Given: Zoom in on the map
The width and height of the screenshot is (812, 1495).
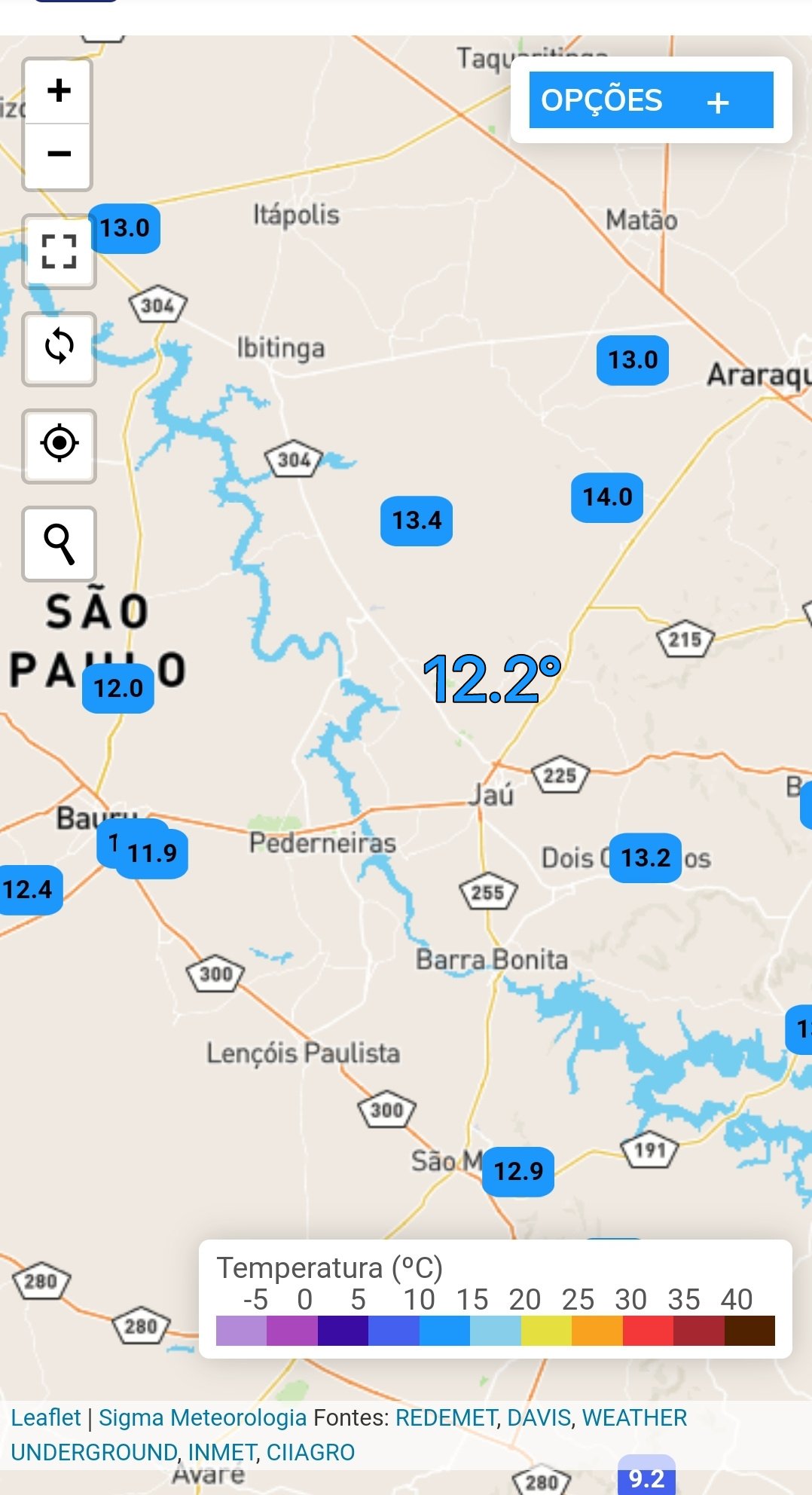Looking at the screenshot, I should pyautogui.click(x=59, y=91).
